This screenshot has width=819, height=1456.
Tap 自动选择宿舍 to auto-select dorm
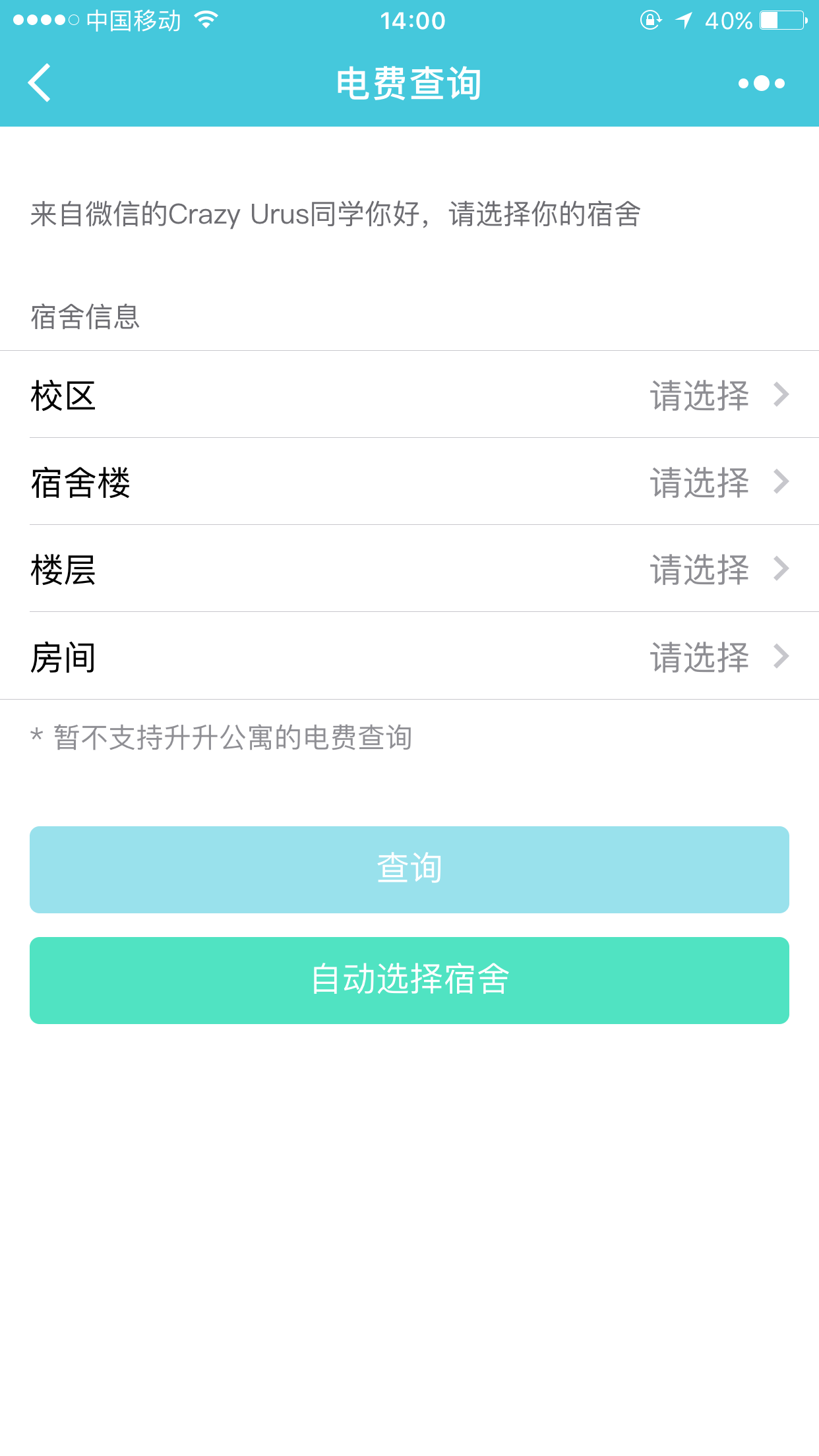[409, 980]
